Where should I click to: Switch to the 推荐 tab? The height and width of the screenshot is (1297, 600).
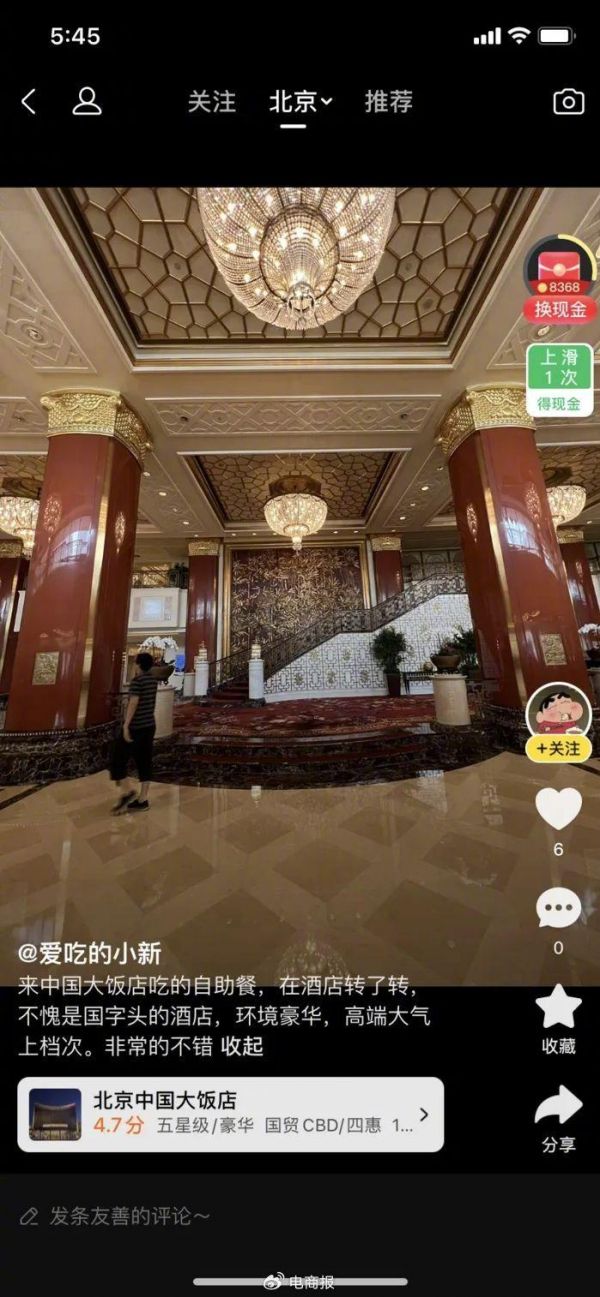click(388, 102)
